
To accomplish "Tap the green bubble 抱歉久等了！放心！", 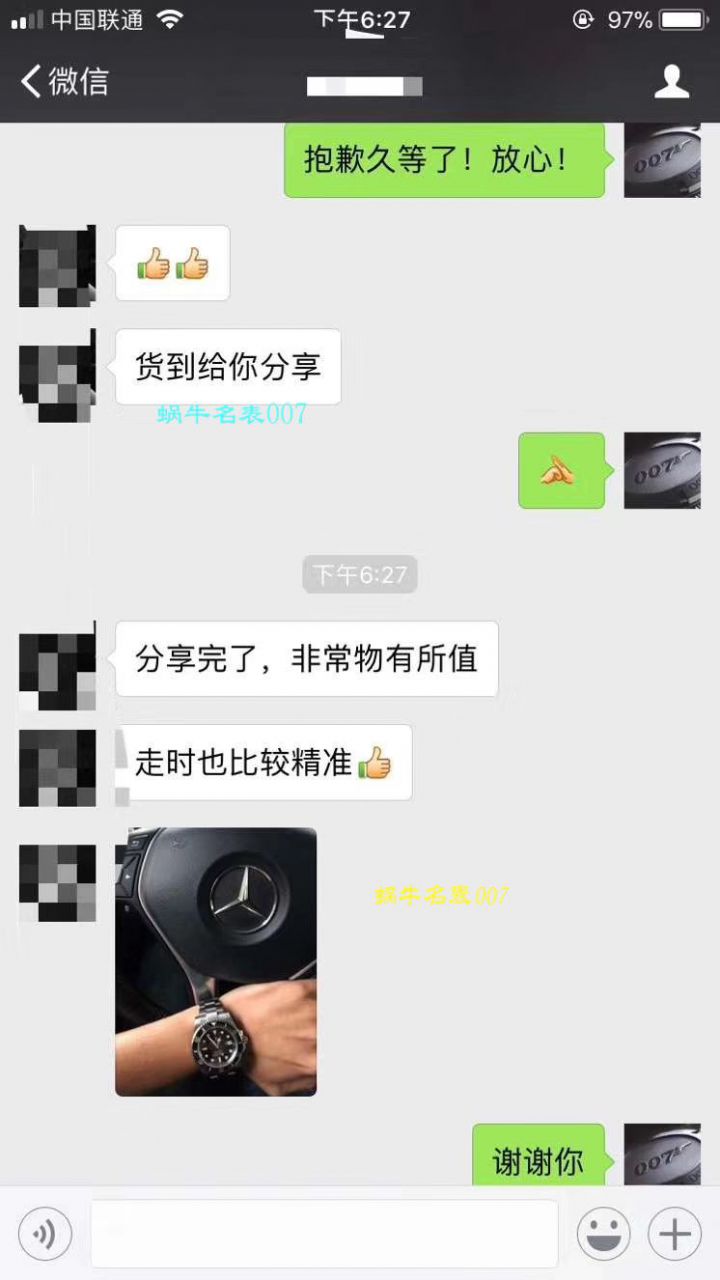I will [445, 160].
